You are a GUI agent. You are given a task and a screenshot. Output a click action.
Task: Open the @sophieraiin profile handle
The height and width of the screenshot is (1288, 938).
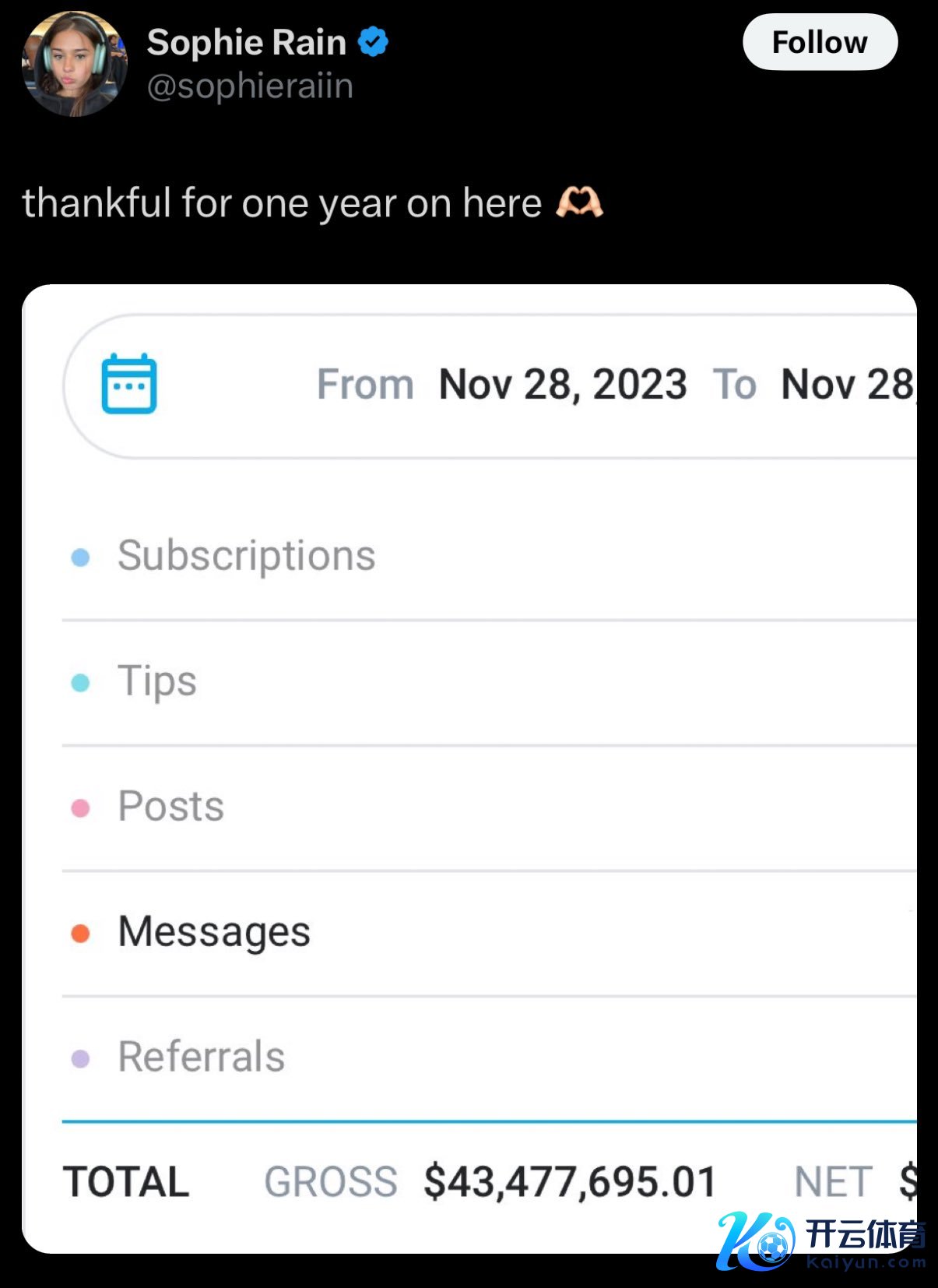[x=250, y=86]
